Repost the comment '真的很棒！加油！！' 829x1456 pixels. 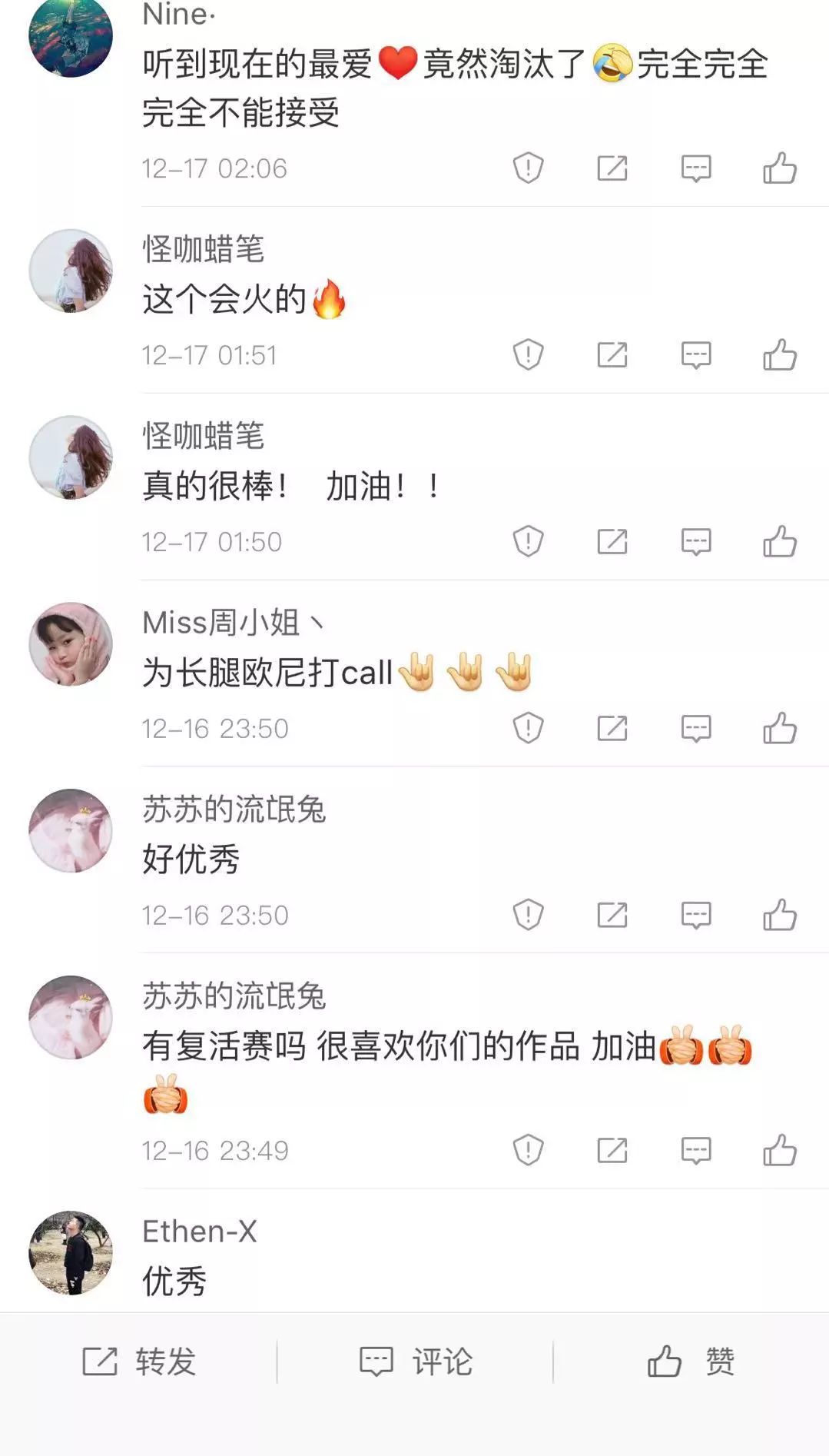[612, 542]
